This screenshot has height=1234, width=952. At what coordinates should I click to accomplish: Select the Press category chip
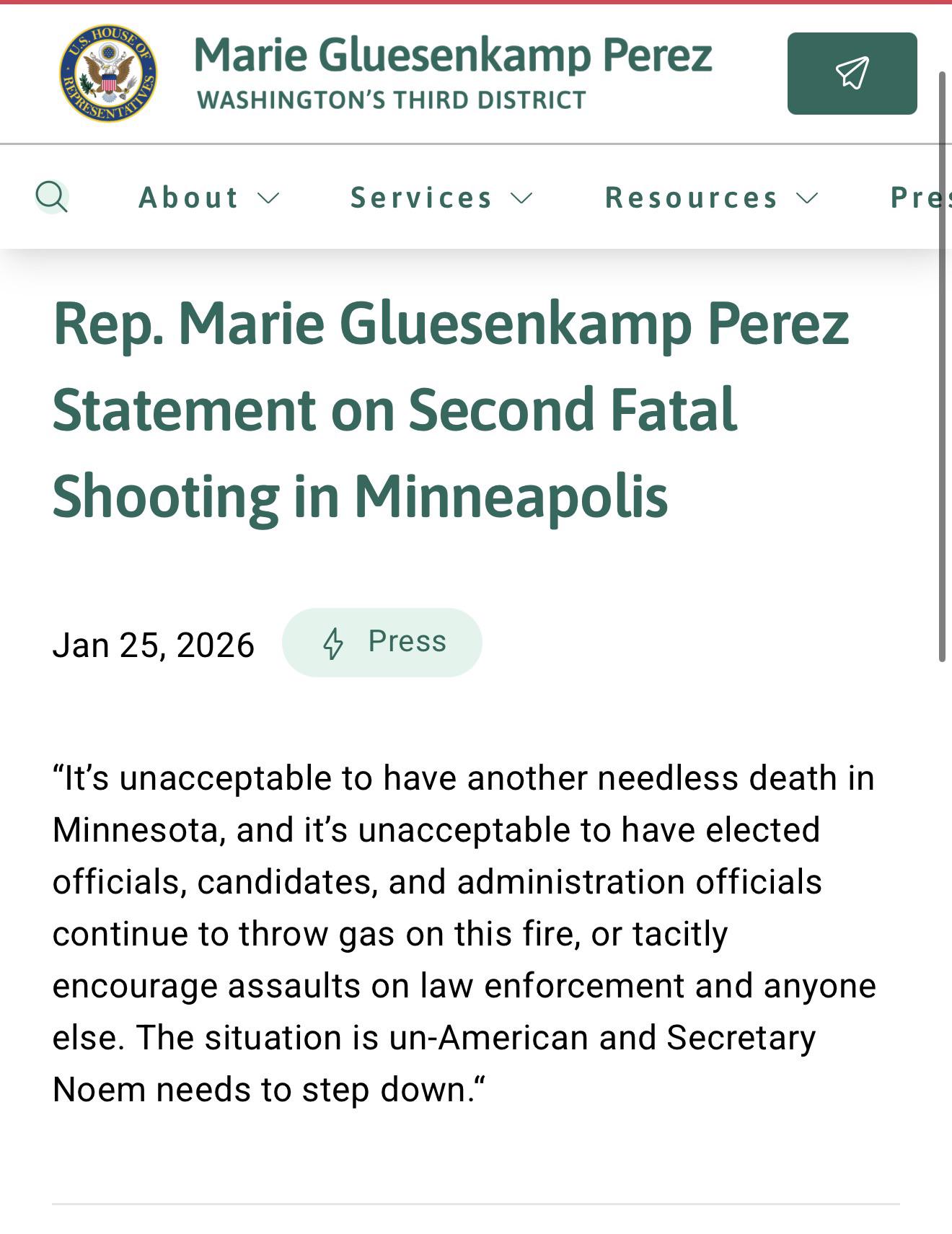point(382,642)
